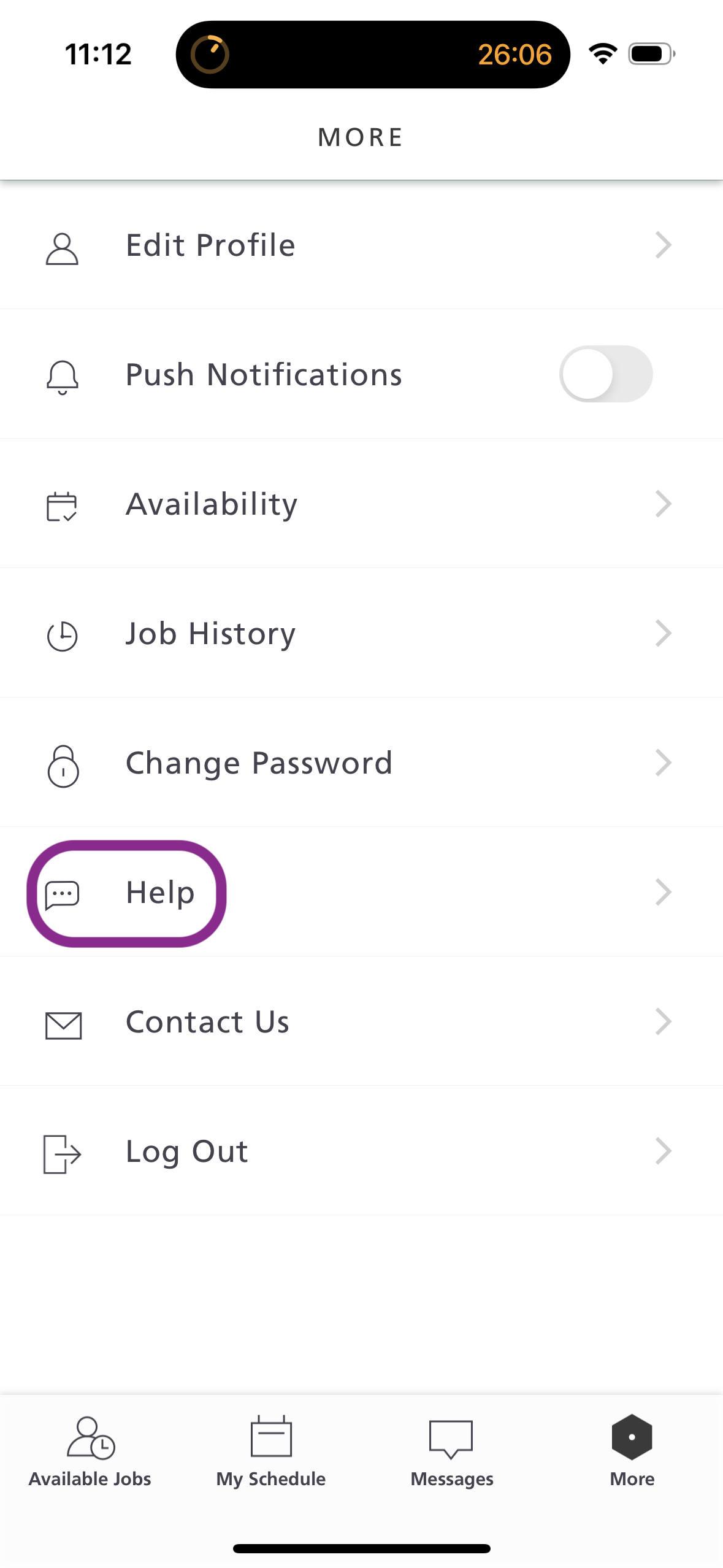
Task: Open Availability settings
Action: click(361, 504)
